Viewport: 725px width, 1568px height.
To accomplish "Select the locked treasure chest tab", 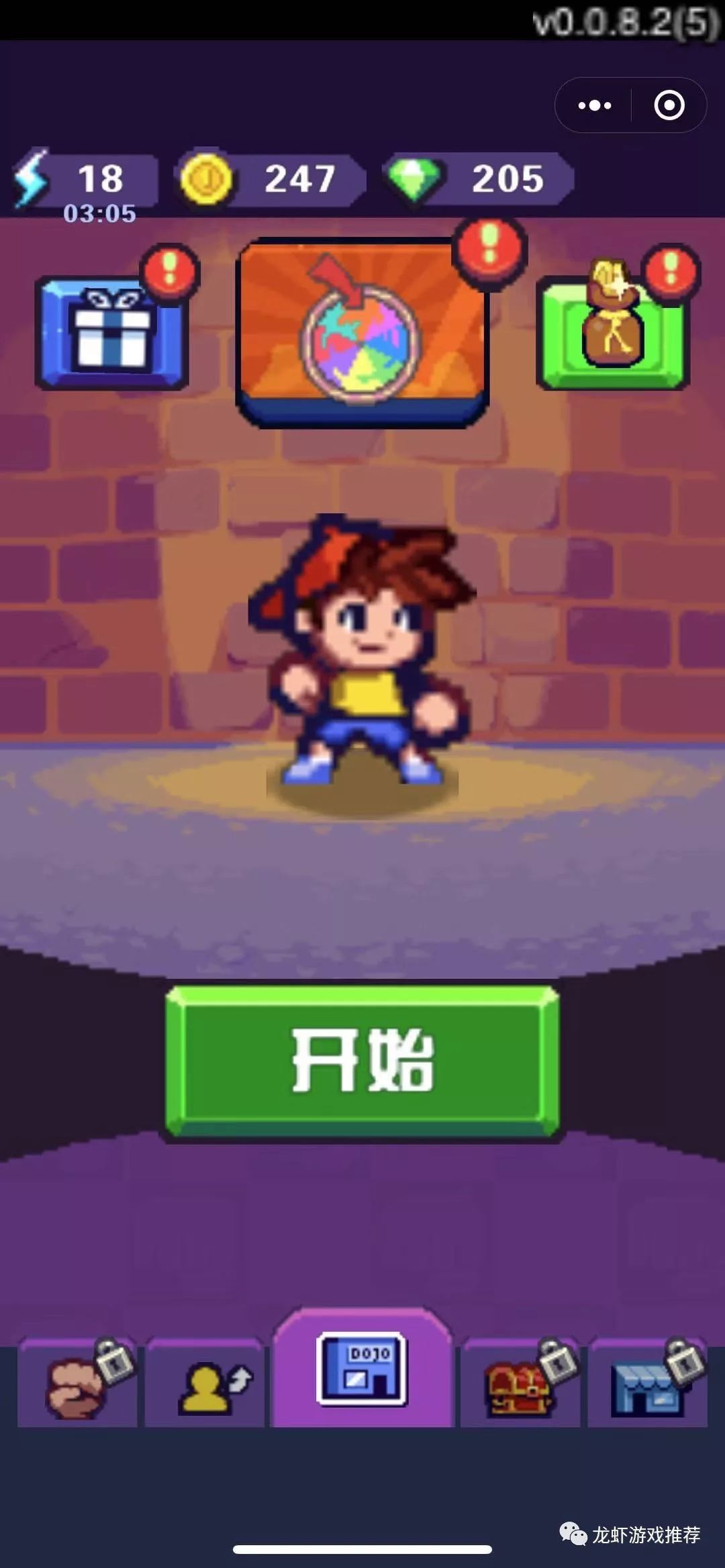I will point(520,1383).
